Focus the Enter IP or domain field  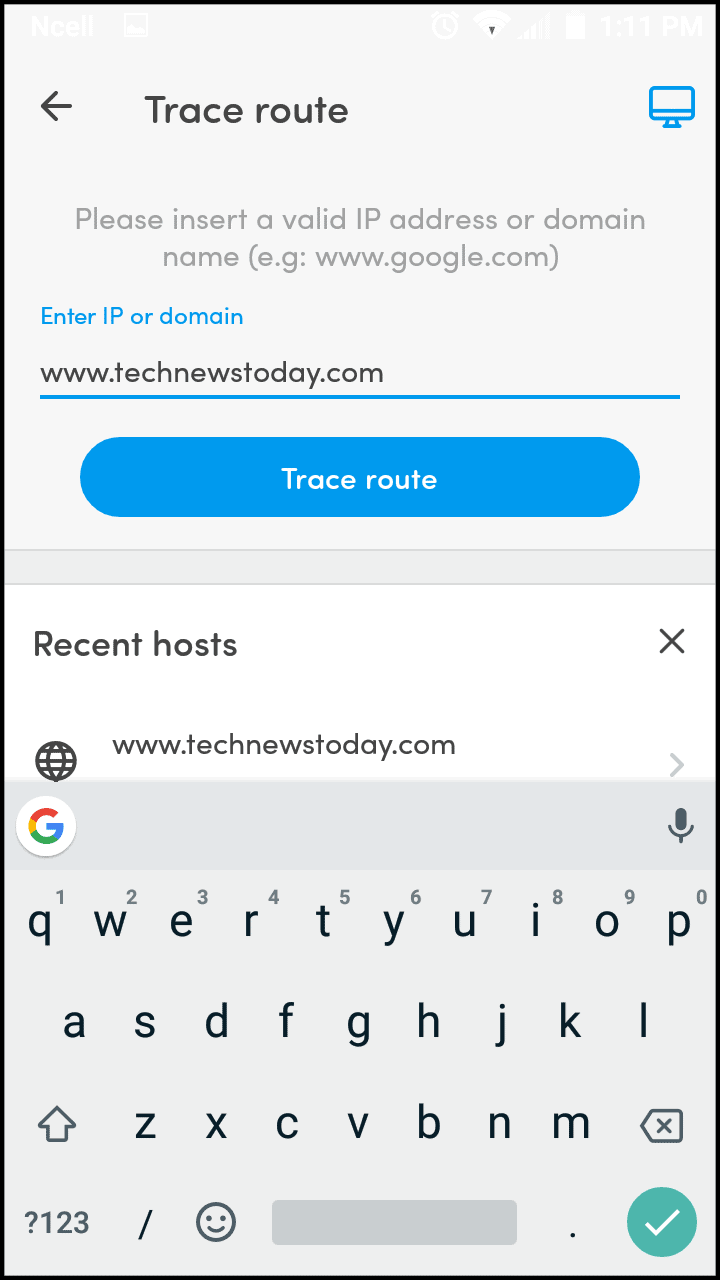tap(359, 374)
